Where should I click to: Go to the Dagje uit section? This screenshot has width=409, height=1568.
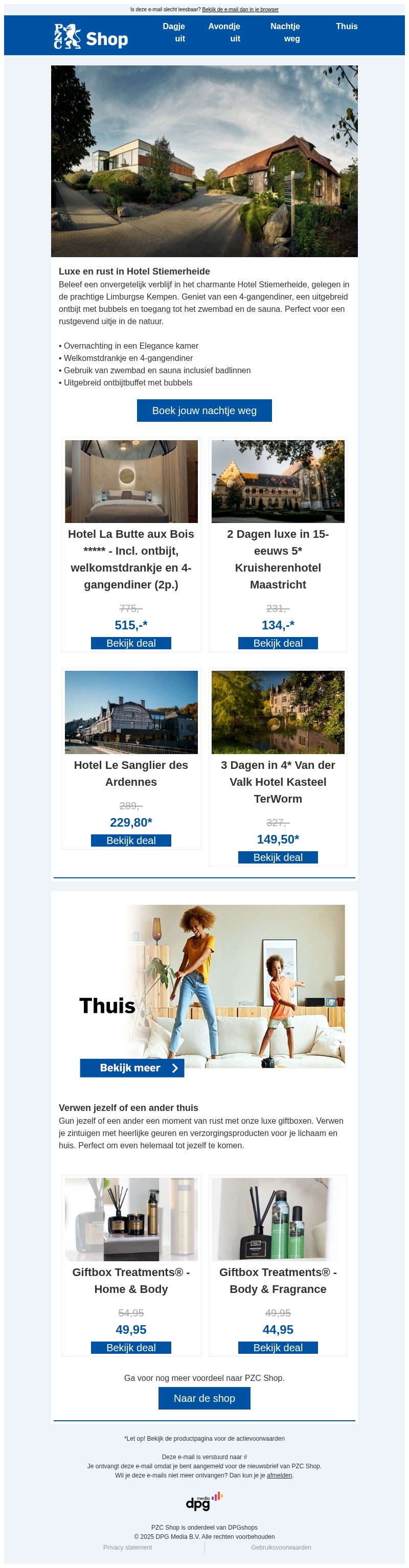pyautogui.click(x=174, y=32)
